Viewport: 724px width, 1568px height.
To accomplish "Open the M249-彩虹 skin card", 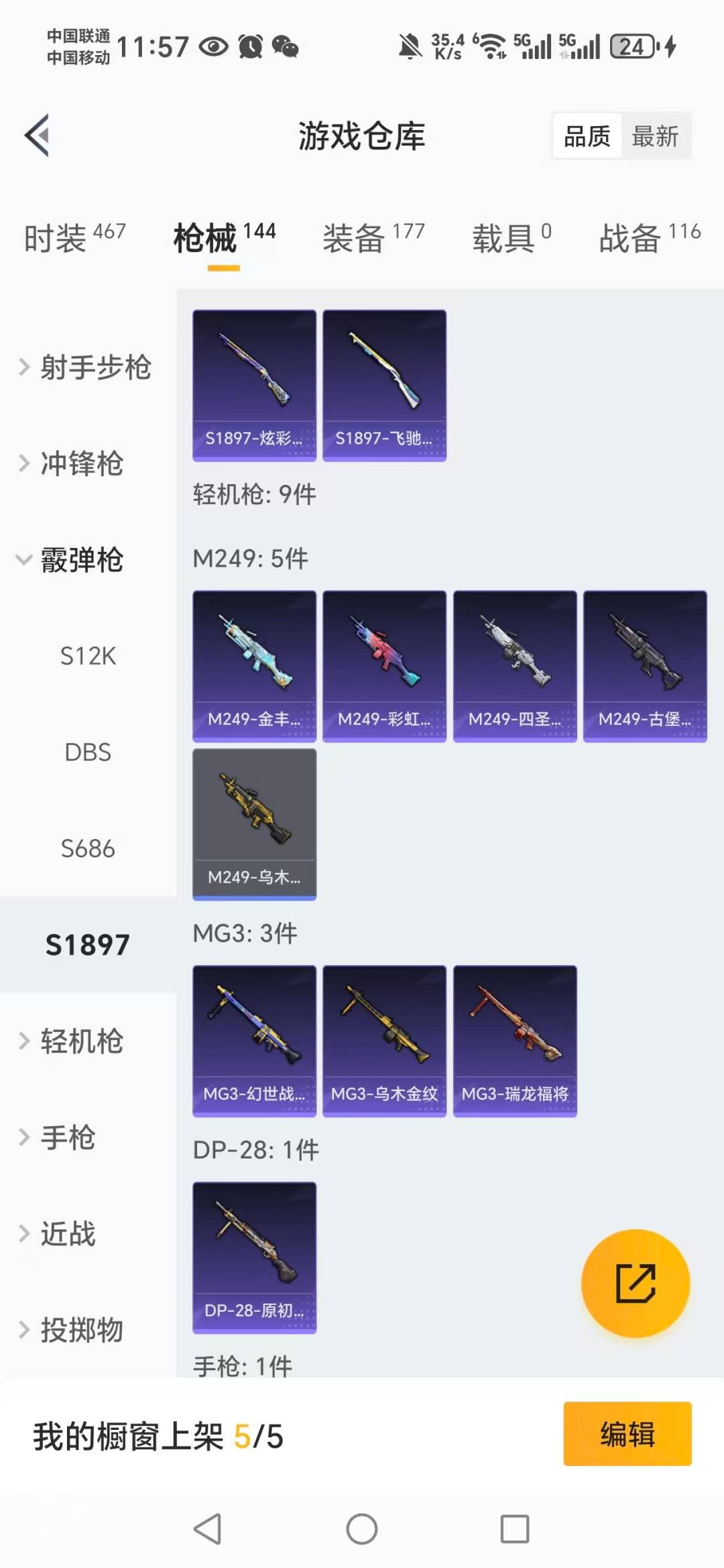I will pyautogui.click(x=384, y=665).
